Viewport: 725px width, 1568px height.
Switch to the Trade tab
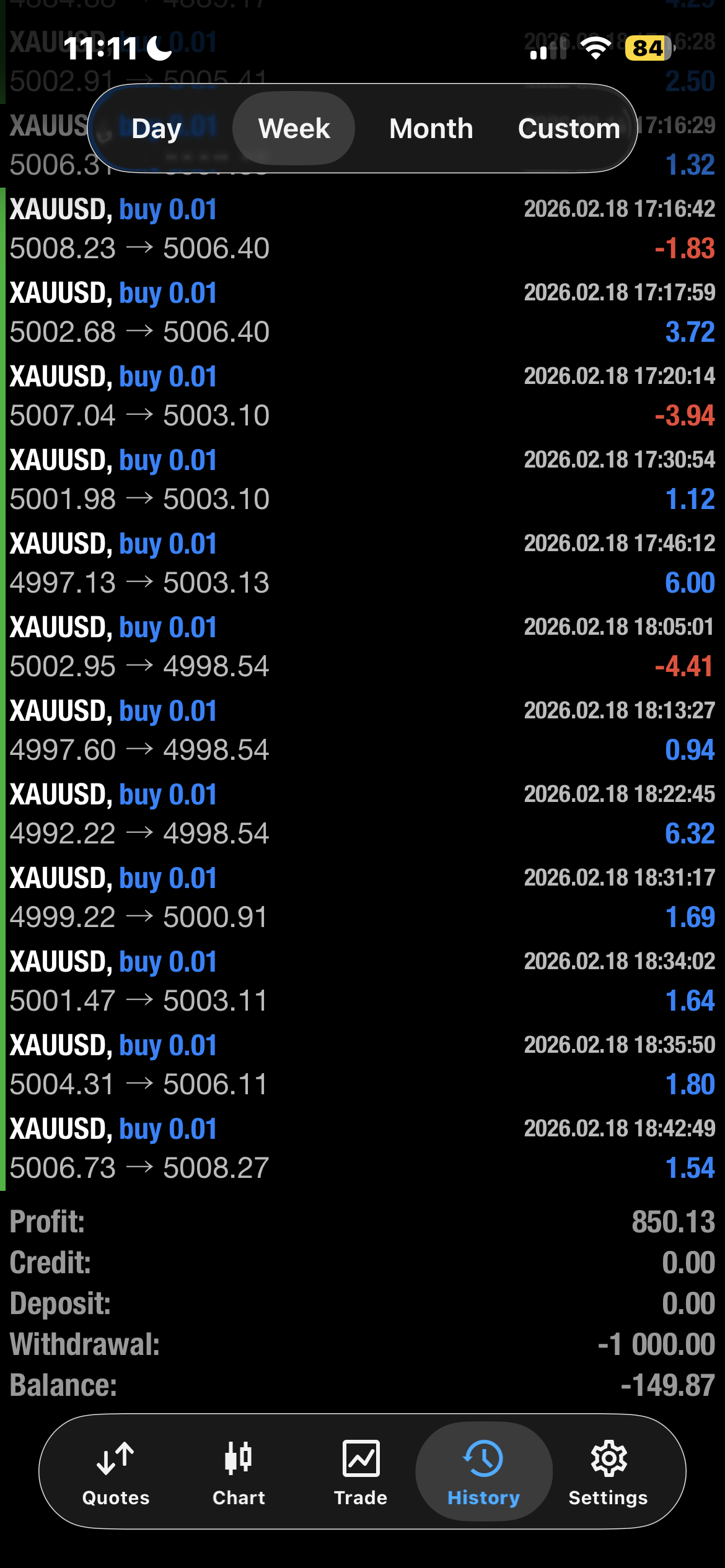click(x=361, y=1472)
